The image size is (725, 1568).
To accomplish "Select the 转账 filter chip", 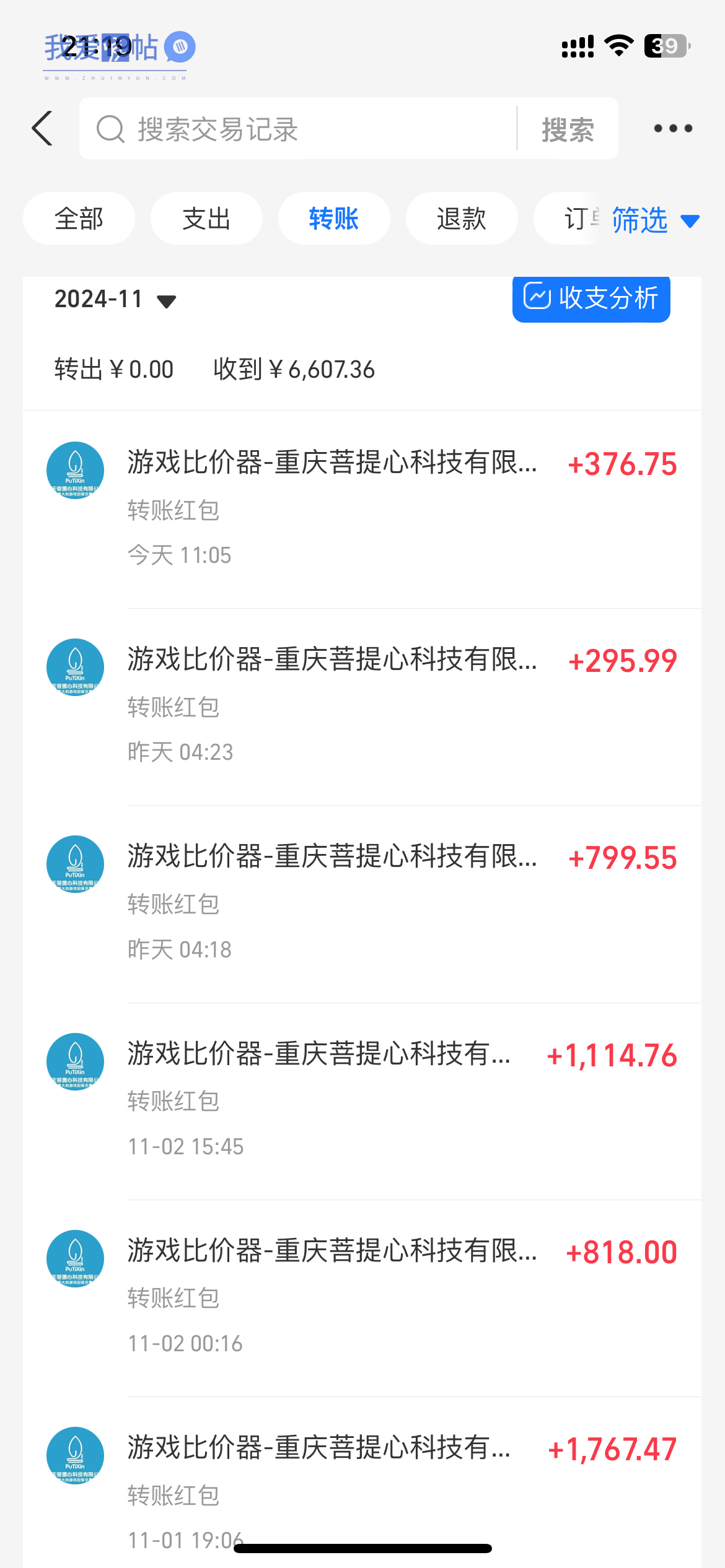I will coord(334,219).
